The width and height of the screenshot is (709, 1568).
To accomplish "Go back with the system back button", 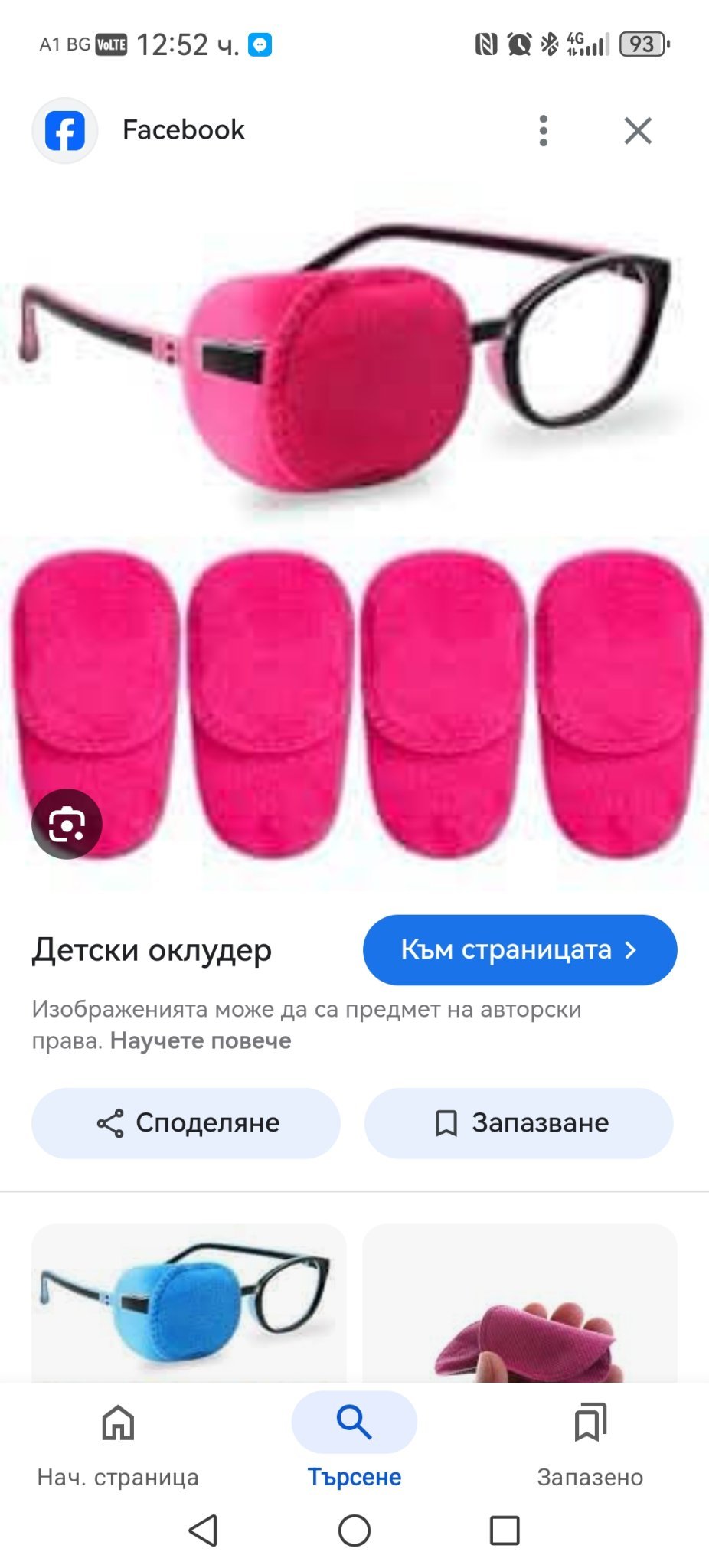I will click(x=204, y=1530).
